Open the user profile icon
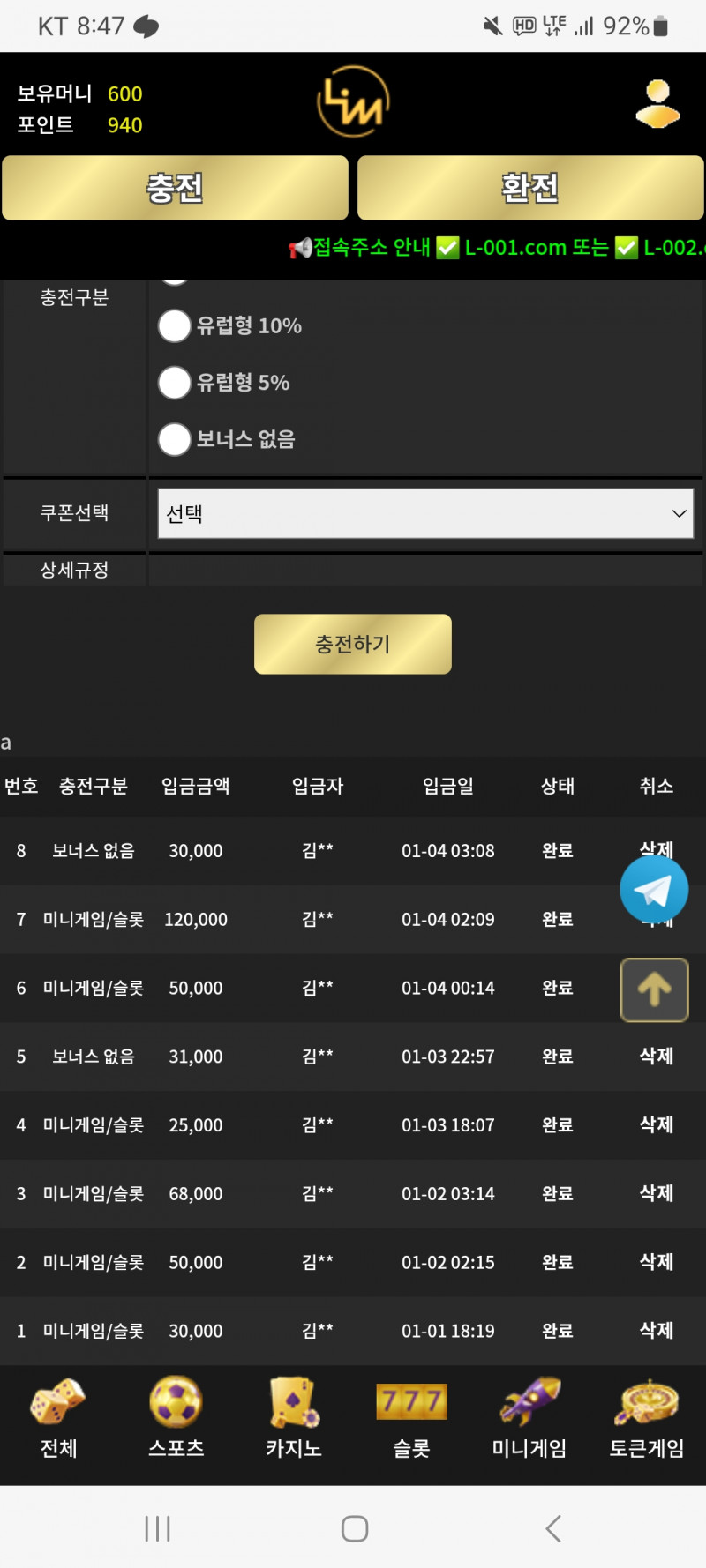Screen dimensions: 706x1568 pyautogui.click(x=657, y=104)
